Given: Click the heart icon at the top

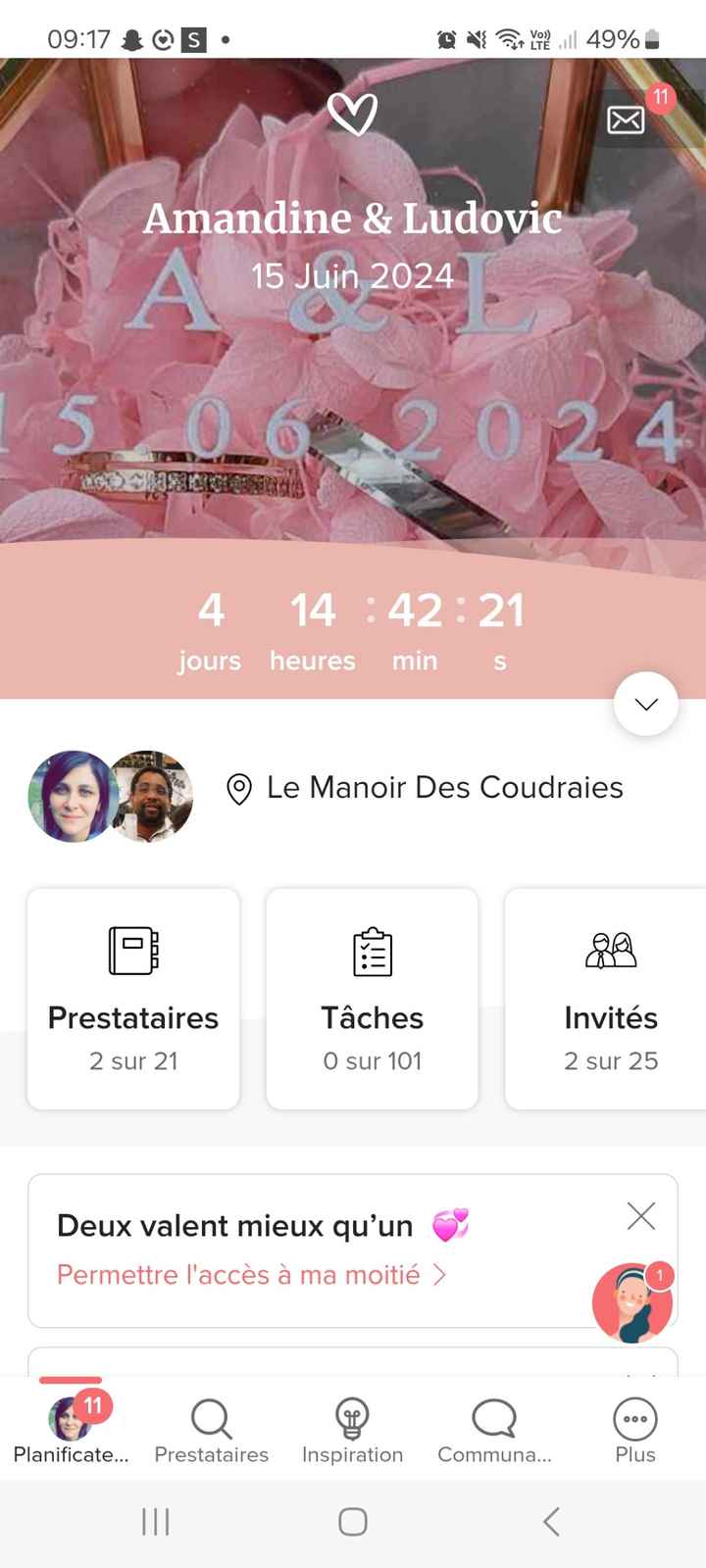Looking at the screenshot, I should tap(353, 113).
